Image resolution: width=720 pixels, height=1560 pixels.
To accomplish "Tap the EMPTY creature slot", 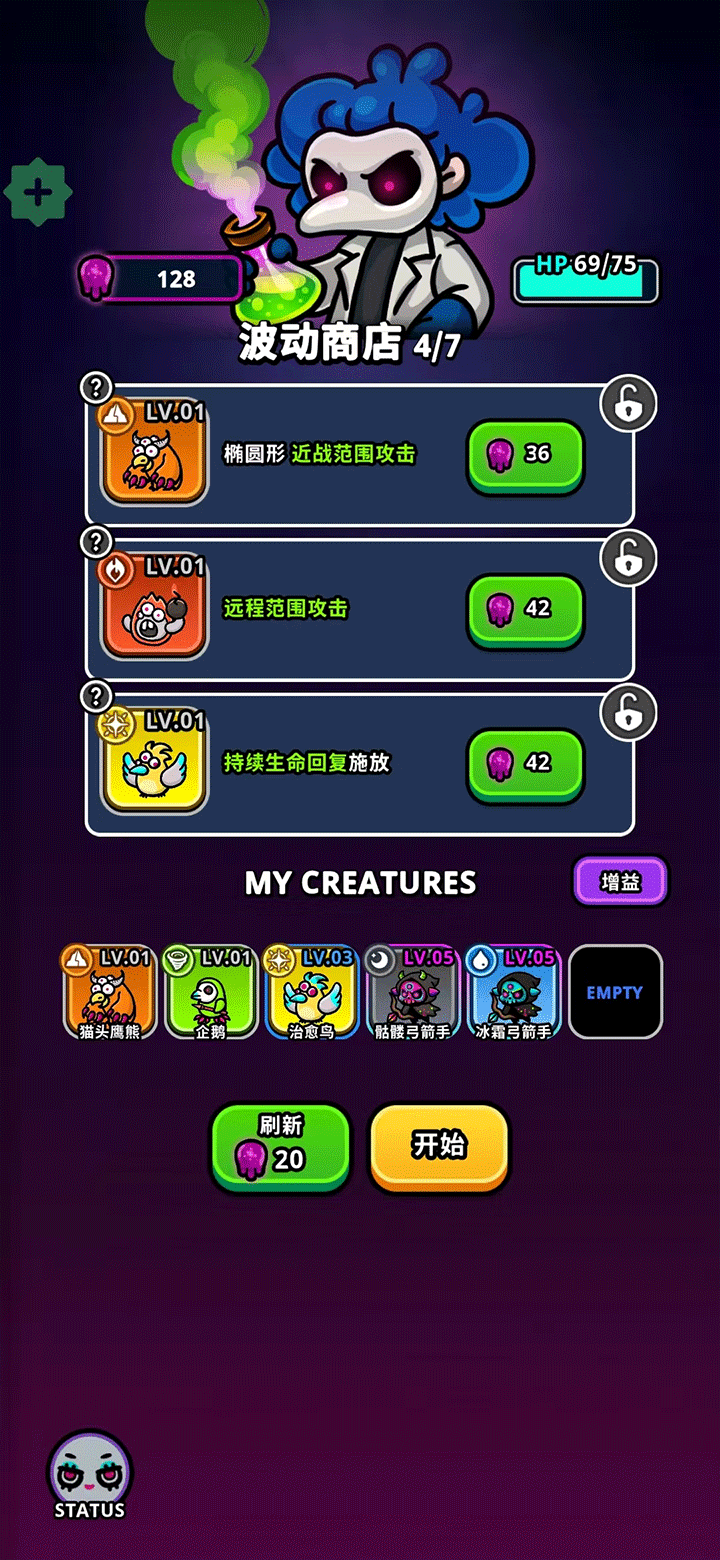I will (615, 992).
